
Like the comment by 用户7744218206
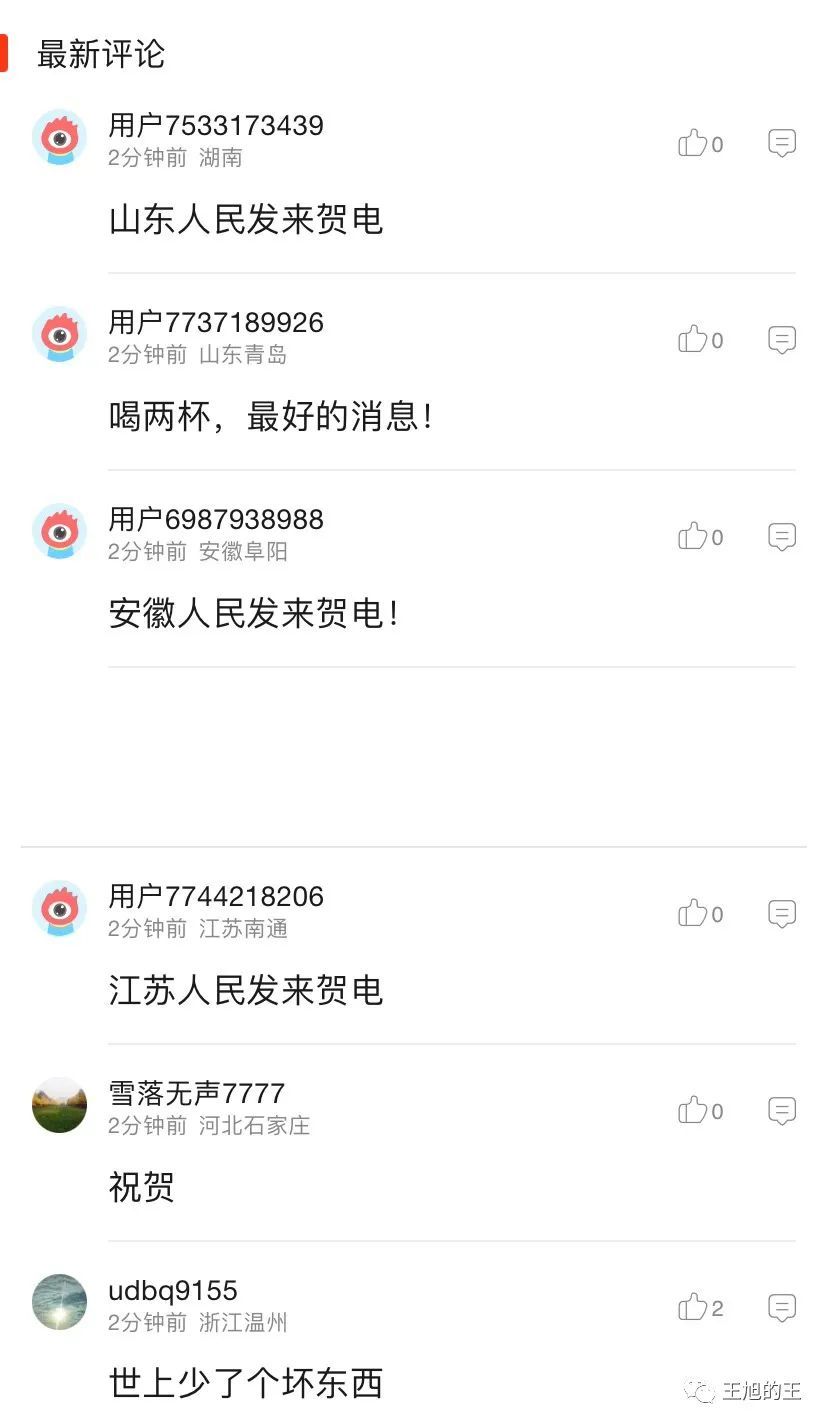coord(693,913)
